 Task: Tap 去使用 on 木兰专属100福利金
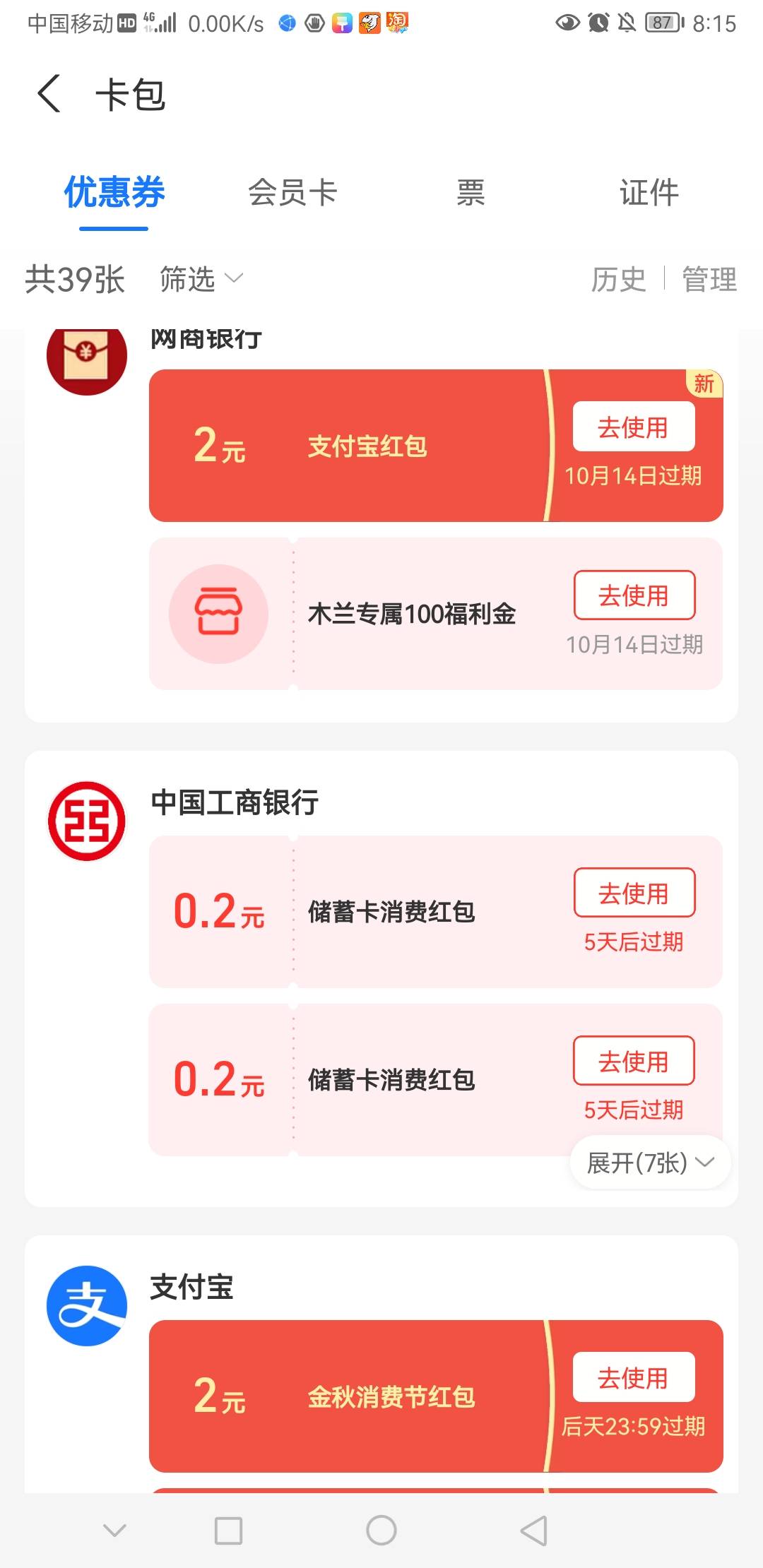(634, 595)
